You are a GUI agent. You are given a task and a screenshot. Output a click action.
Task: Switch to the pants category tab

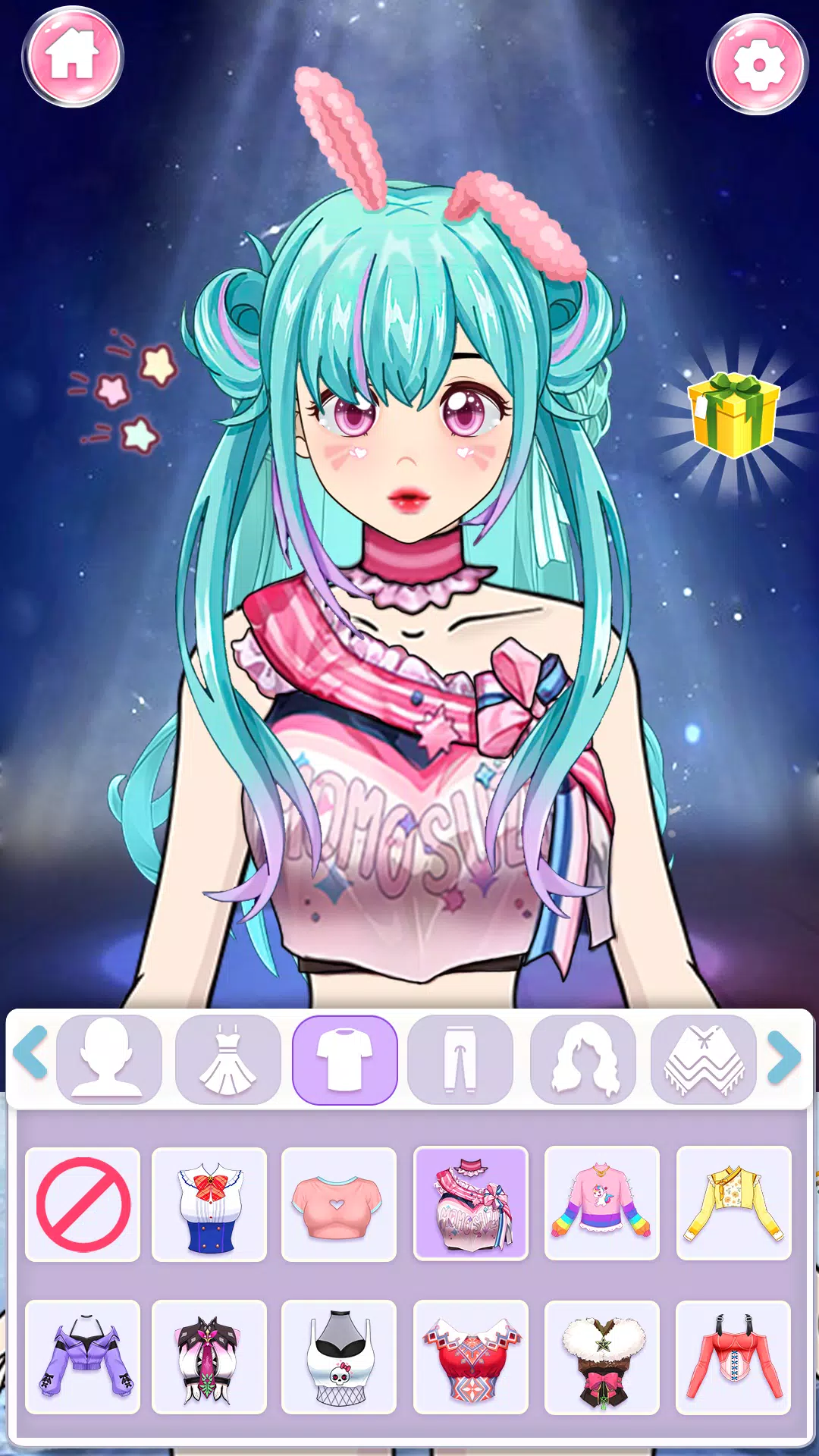[x=460, y=1059]
